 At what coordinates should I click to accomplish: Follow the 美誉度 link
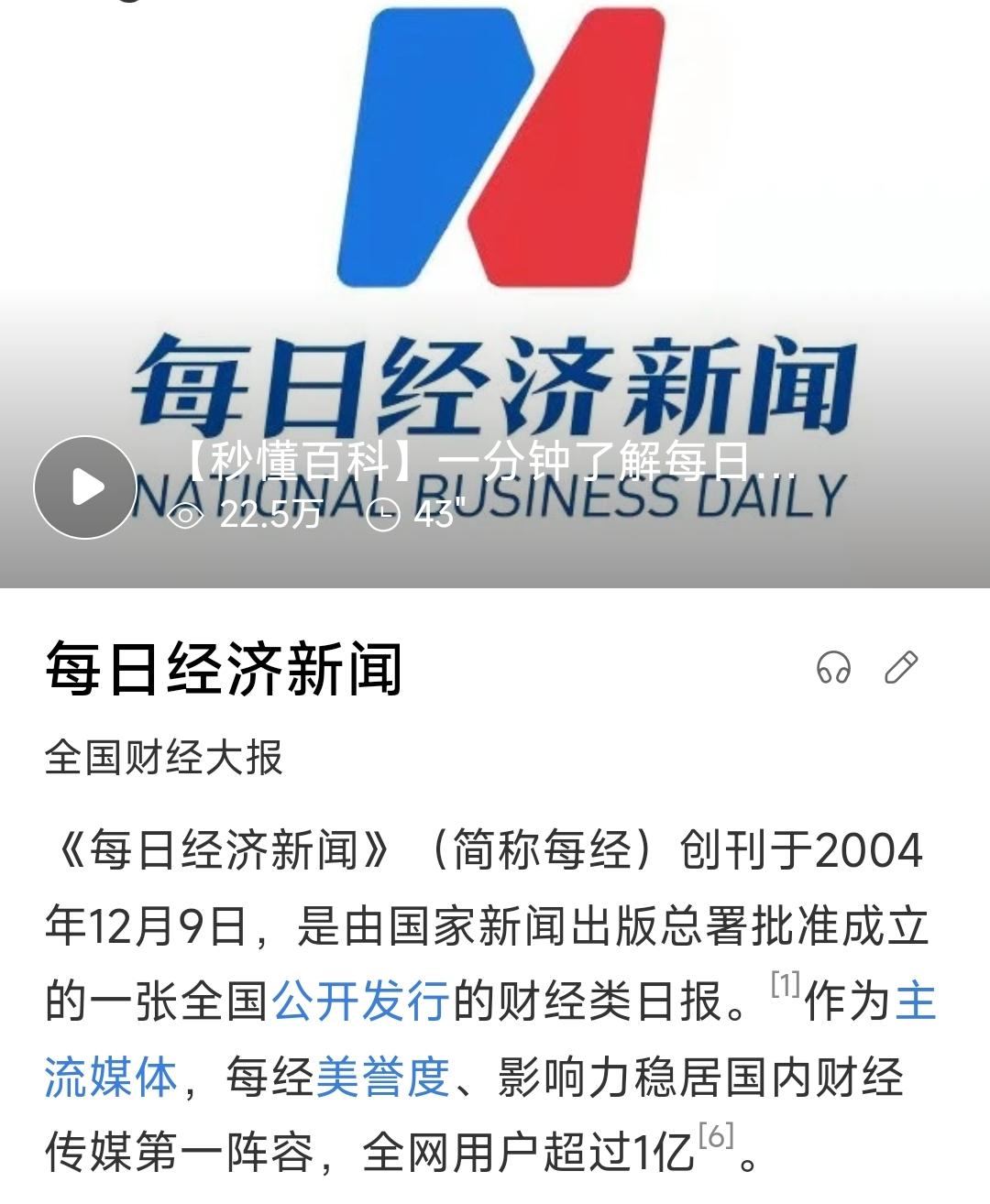[x=383, y=1077]
